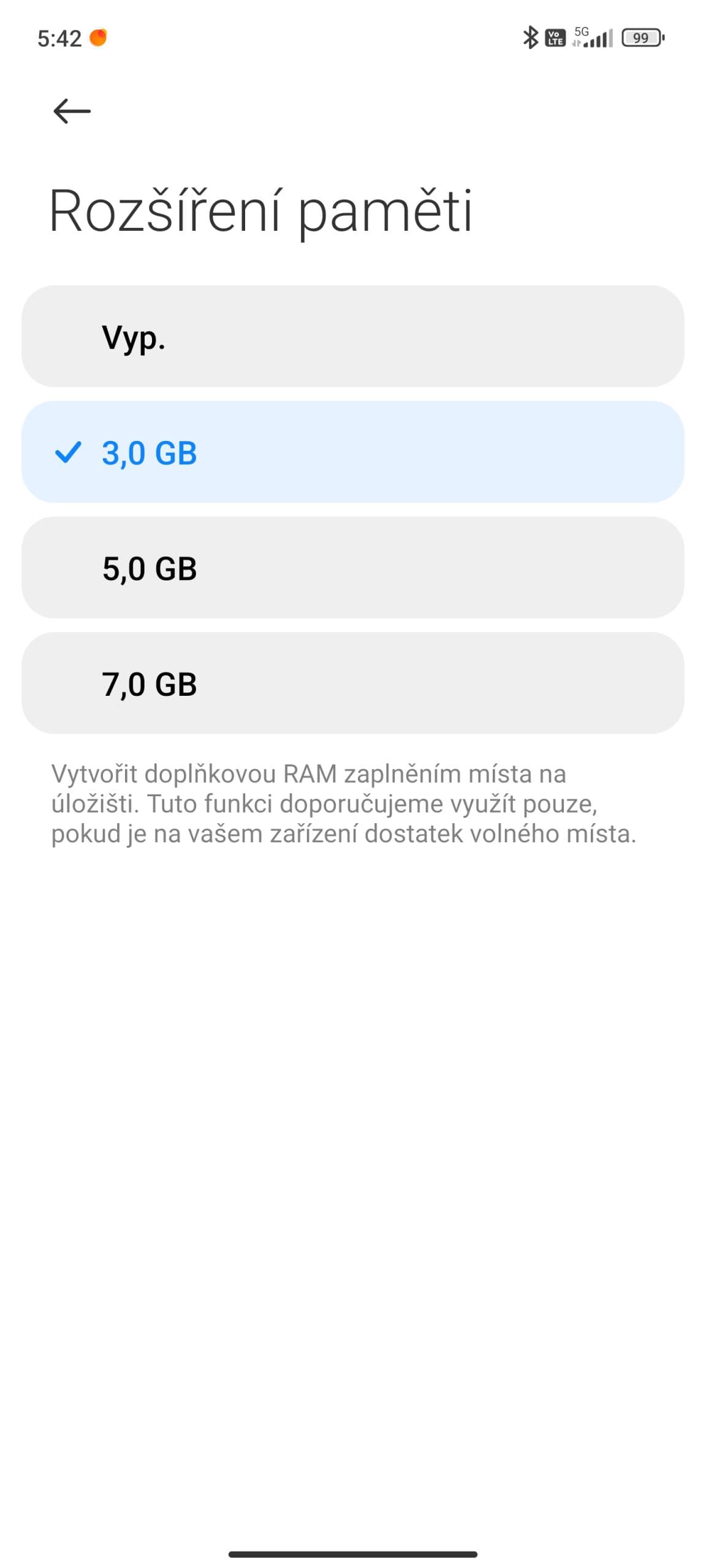Image resolution: width=706 pixels, height=1568 pixels.
Task: Select the Vyp. option
Action: click(352, 336)
